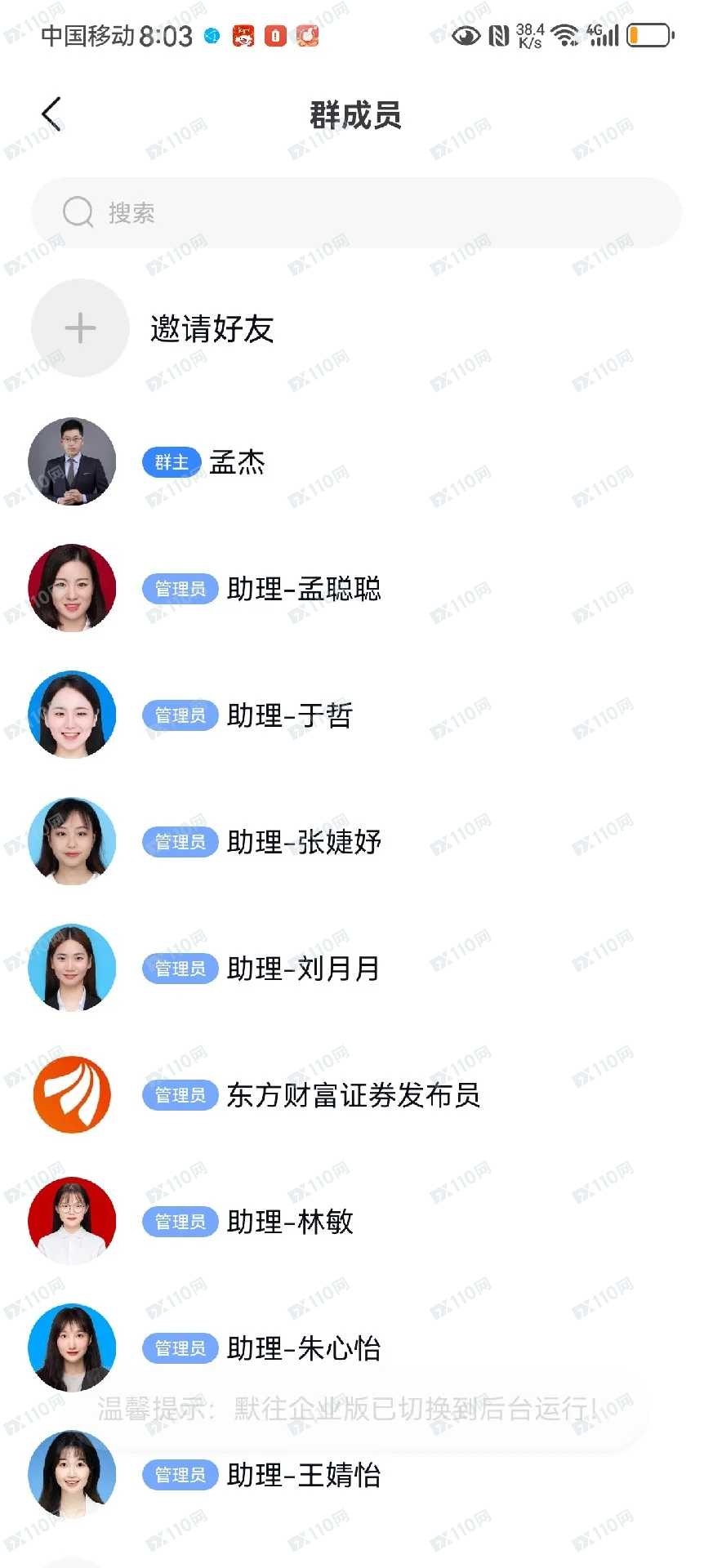Select member 助理-林敏
713x1568 pixels.
coord(356,1222)
